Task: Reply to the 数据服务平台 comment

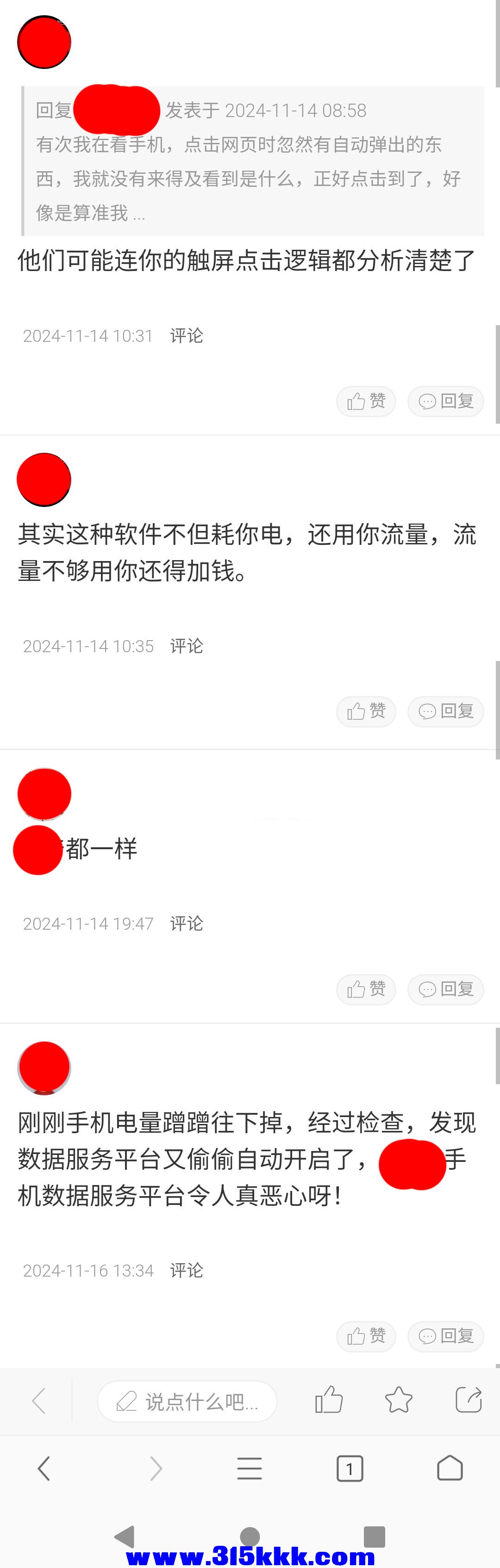Action: click(x=446, y=1336)
